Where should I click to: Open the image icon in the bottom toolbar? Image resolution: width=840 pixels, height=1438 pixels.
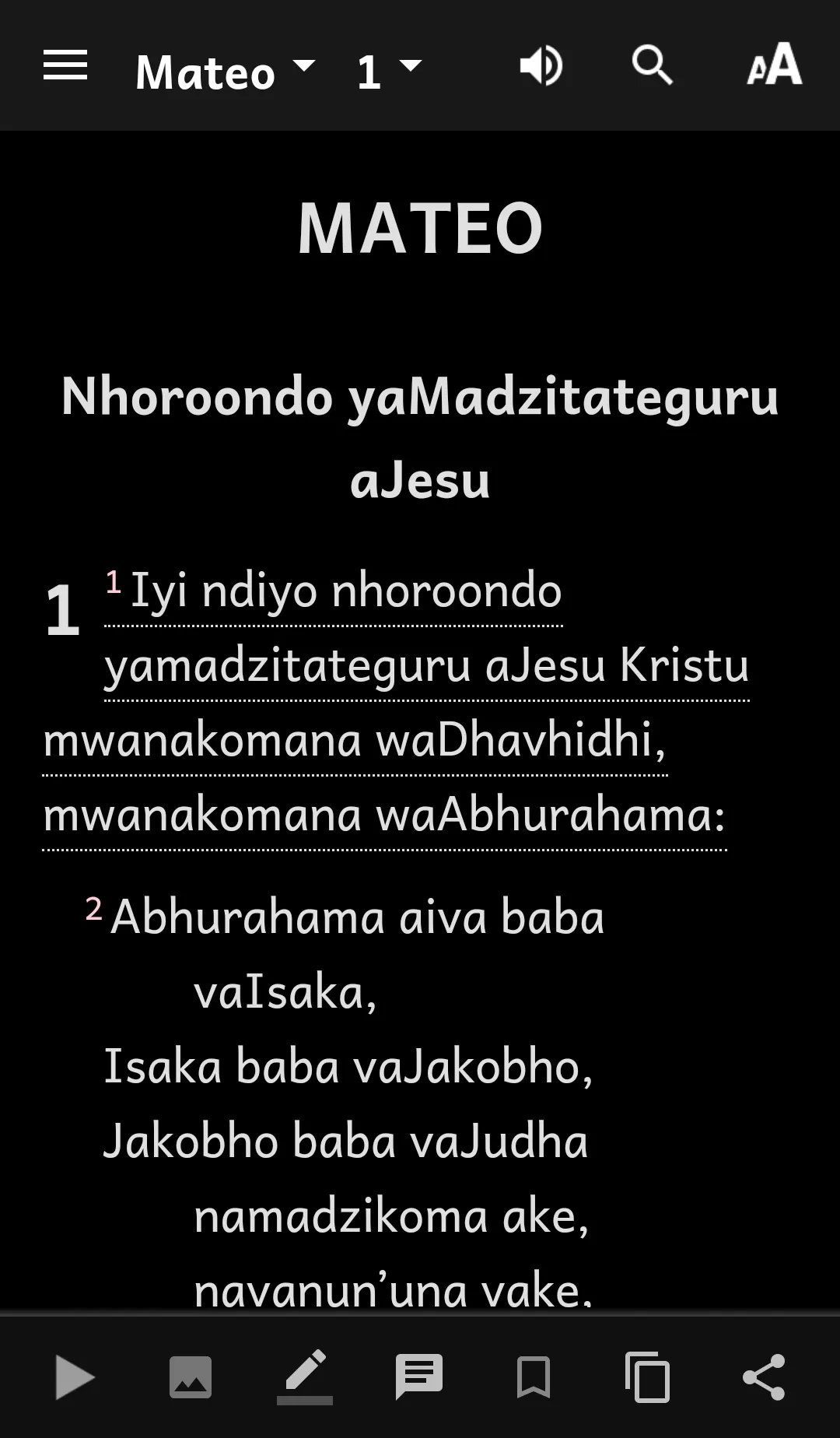pyautogui.click(x=191, y=1377)
